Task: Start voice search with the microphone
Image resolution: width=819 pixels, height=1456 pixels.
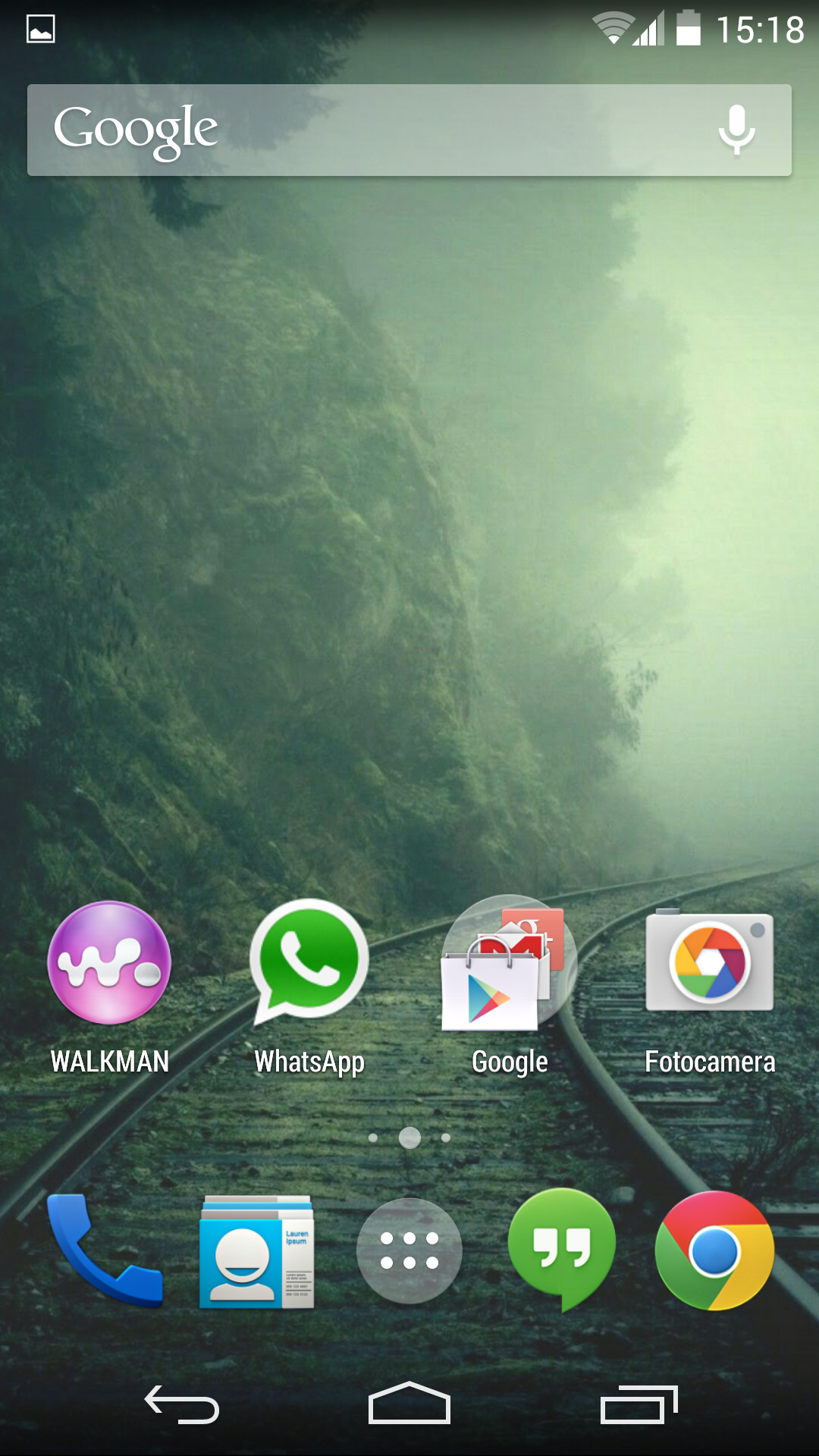Action: (x=736, y=130)
